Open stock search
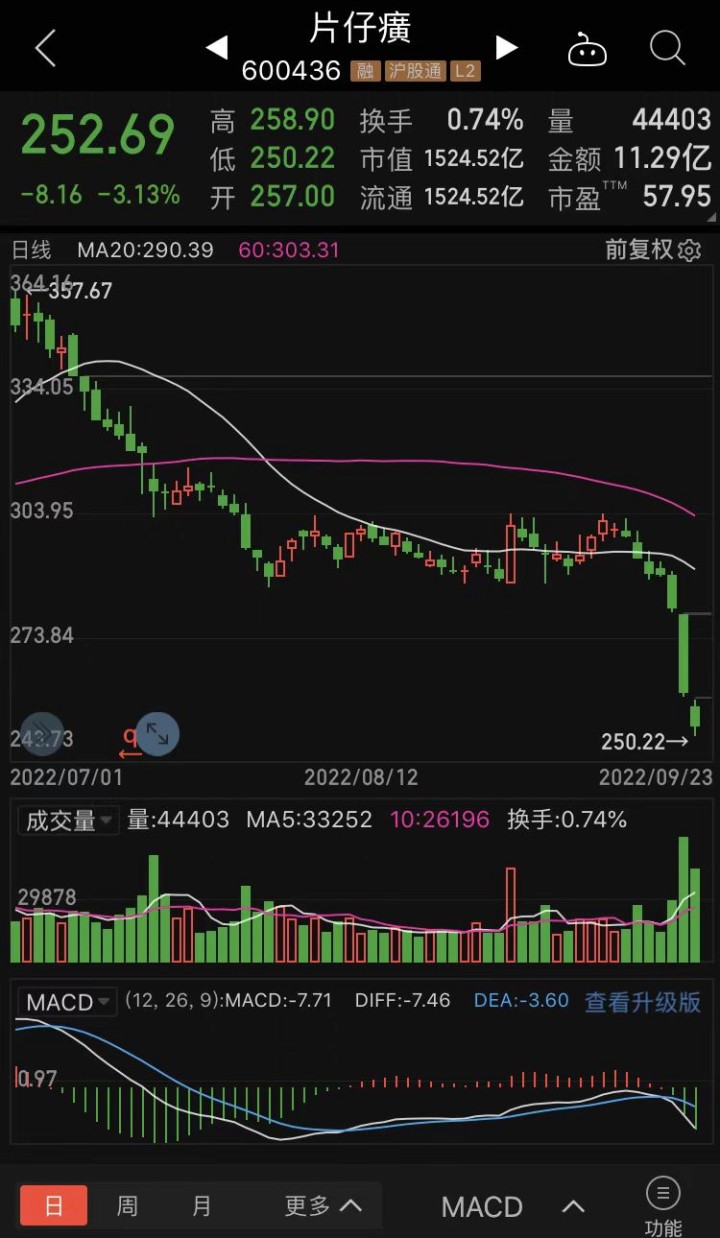The width and height of the screenshot is (720, 1238). pyautogui.click(x=667, y=47)
